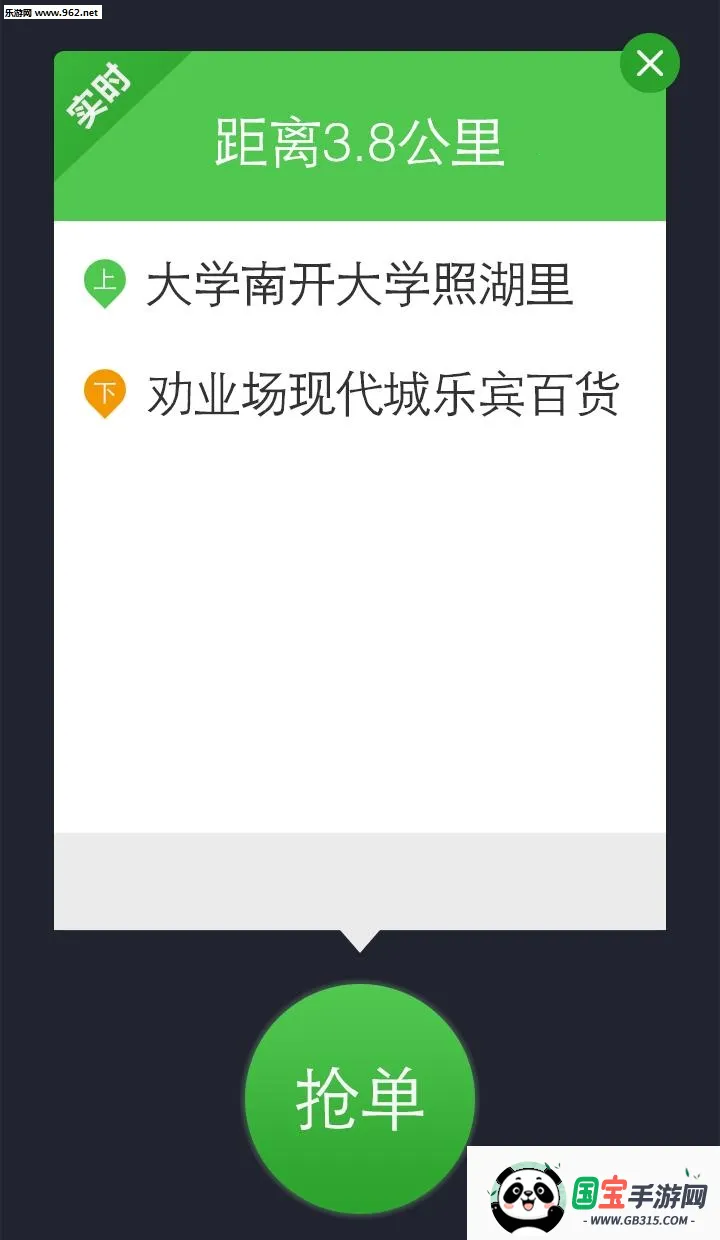Close the order card popup

point(650,63)
